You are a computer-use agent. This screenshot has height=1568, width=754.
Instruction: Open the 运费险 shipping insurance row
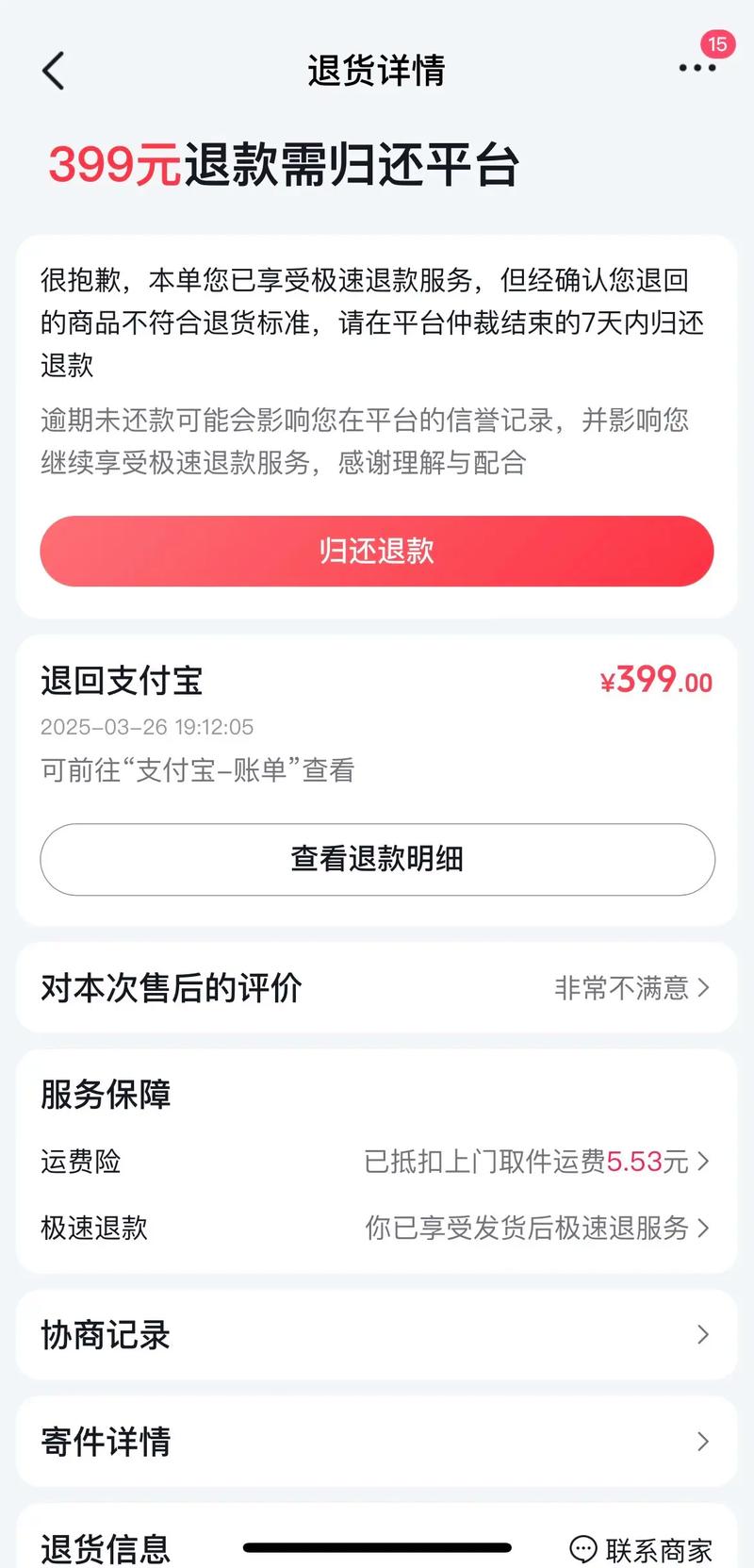pyautogui.click(x=377, y=1162)
